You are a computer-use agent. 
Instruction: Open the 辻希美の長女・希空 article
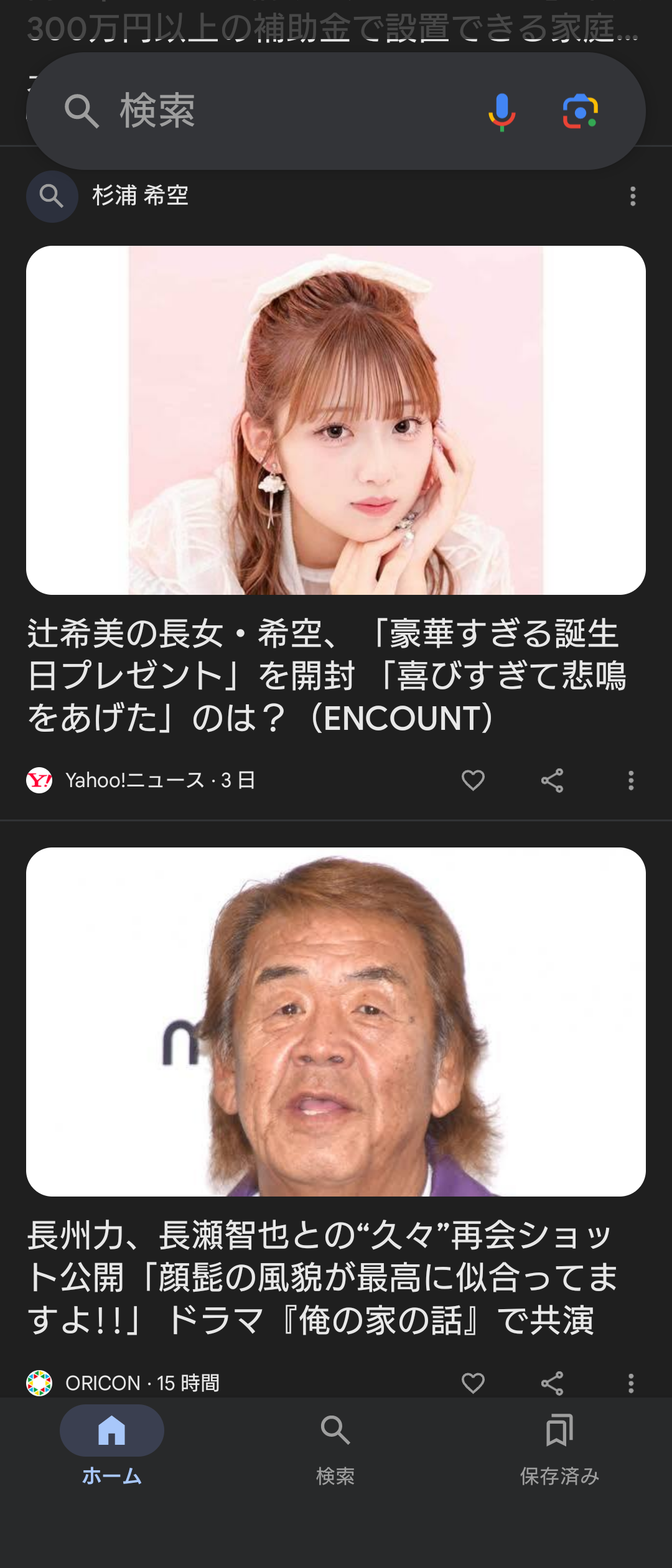point(326,676)
